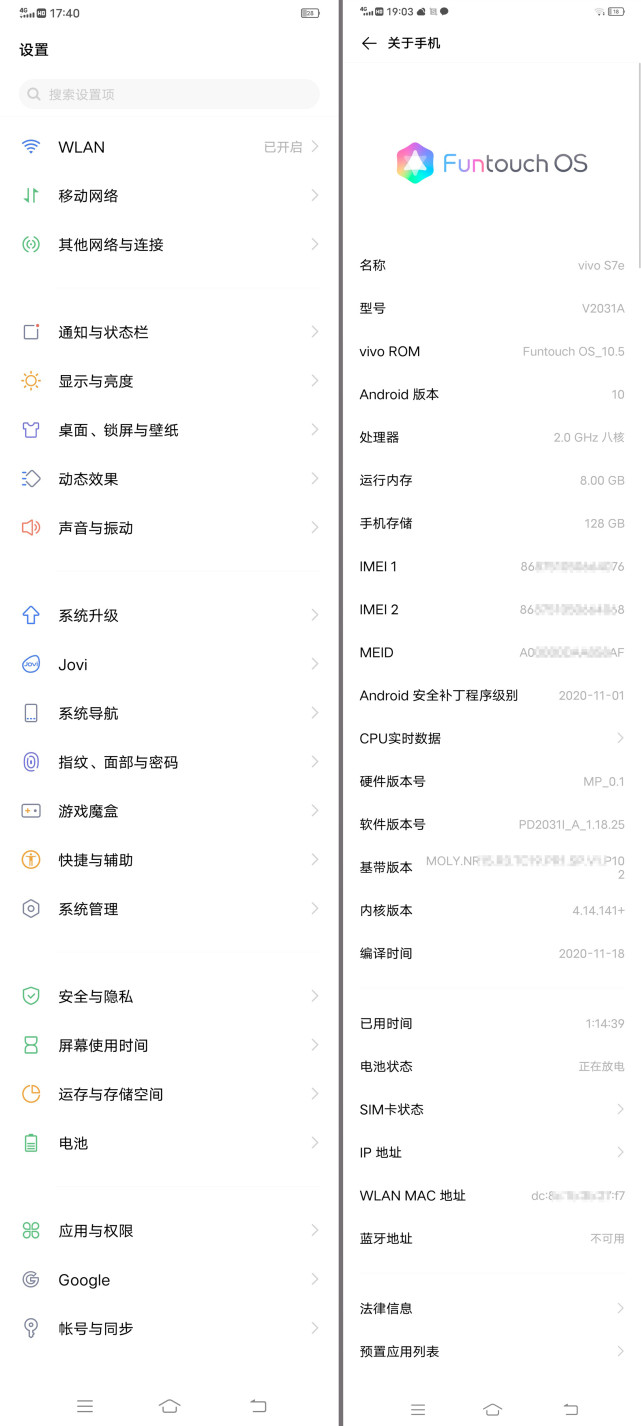Open 应用与权限
The height and width of the screenshot is (1426, 641).
click(x=169, y=1231)
